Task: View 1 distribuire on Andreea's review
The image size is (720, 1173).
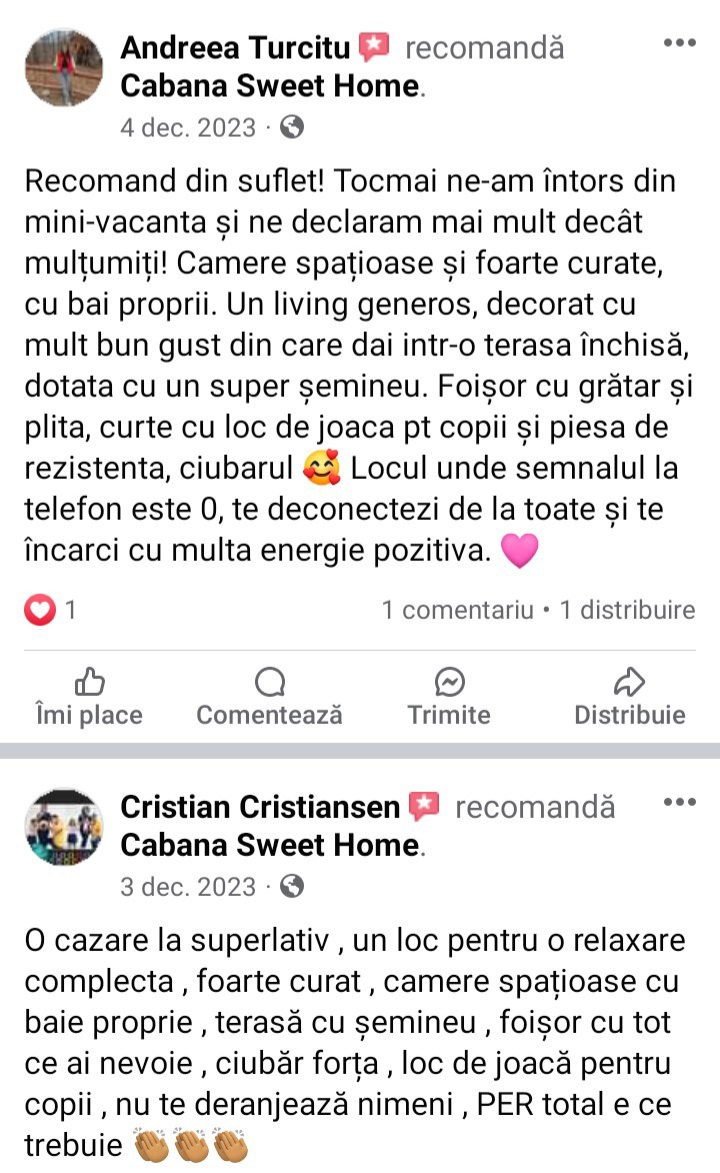Action: pos(627,610)
